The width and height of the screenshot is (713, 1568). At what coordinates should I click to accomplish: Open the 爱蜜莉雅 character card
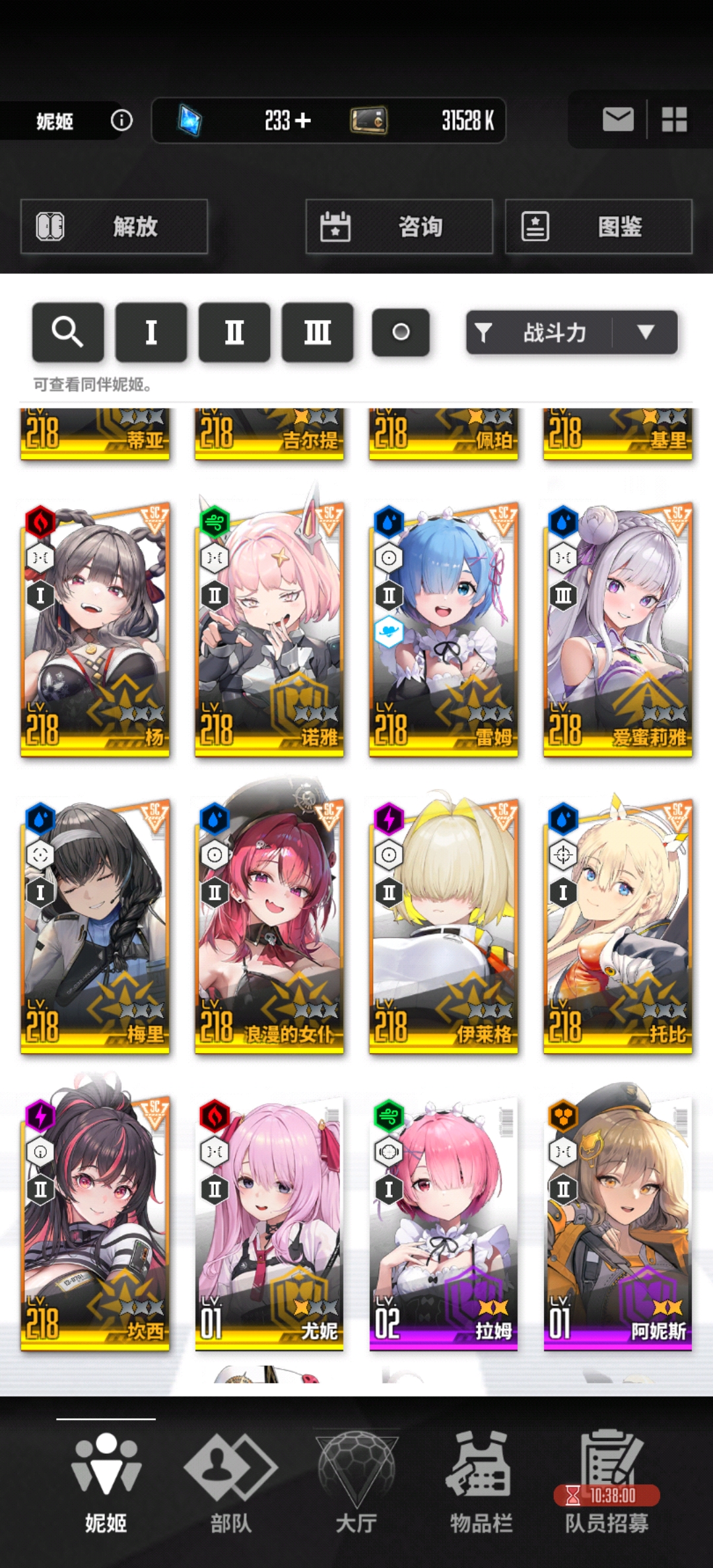tap(618, 630)
